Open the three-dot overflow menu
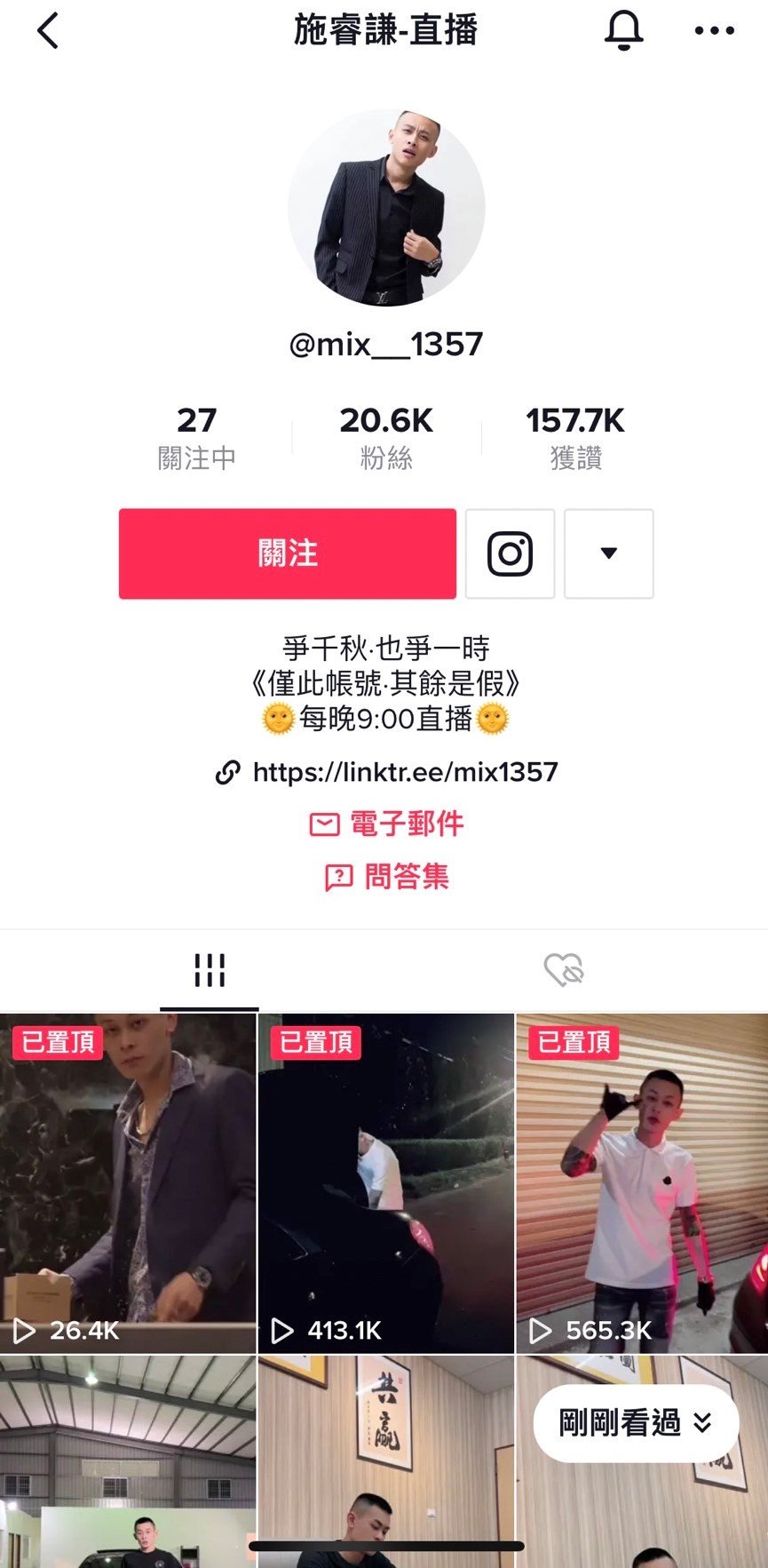The width and height of the screenshot is (768, 1568). [714, 31]
